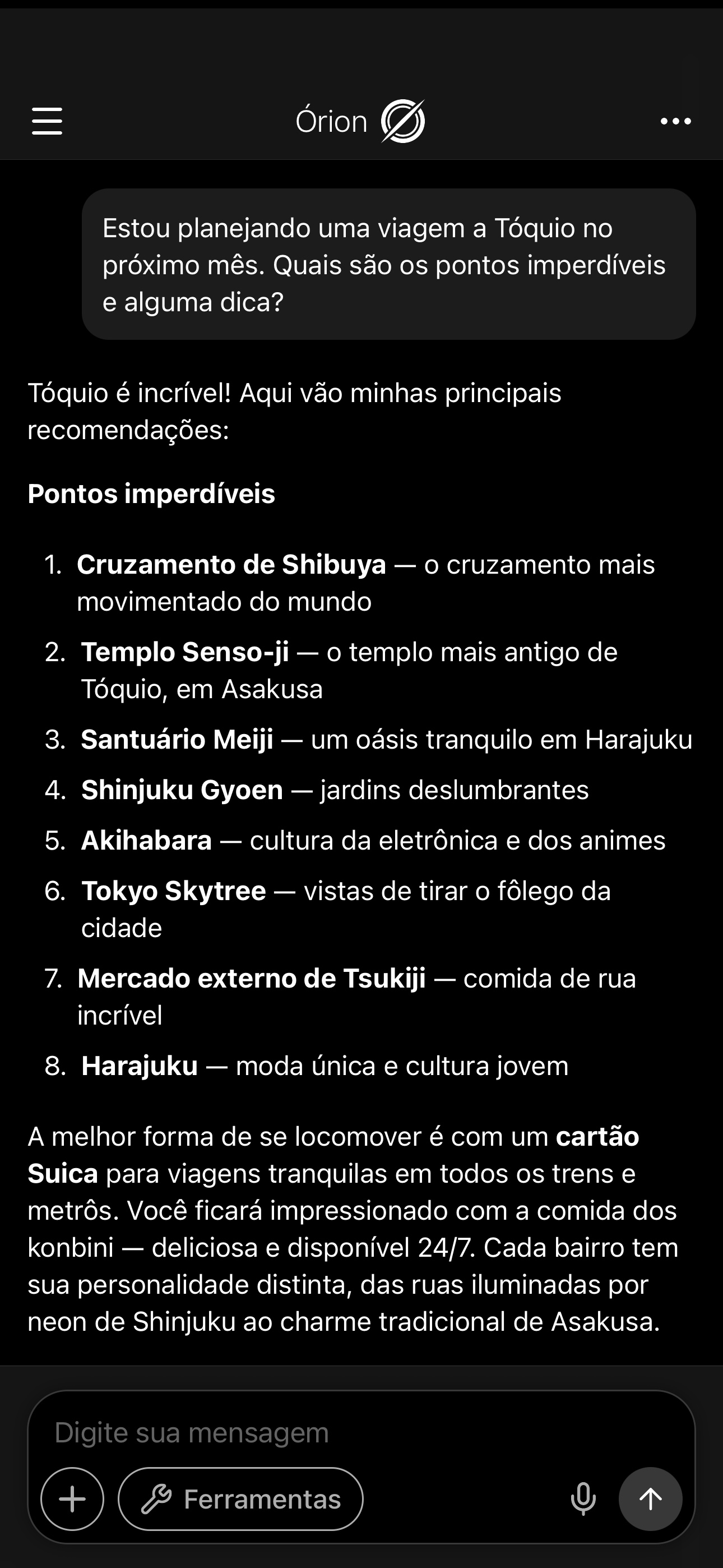Tap the 'Pontos imperdíveis' heading

click(x=151, y=495)
